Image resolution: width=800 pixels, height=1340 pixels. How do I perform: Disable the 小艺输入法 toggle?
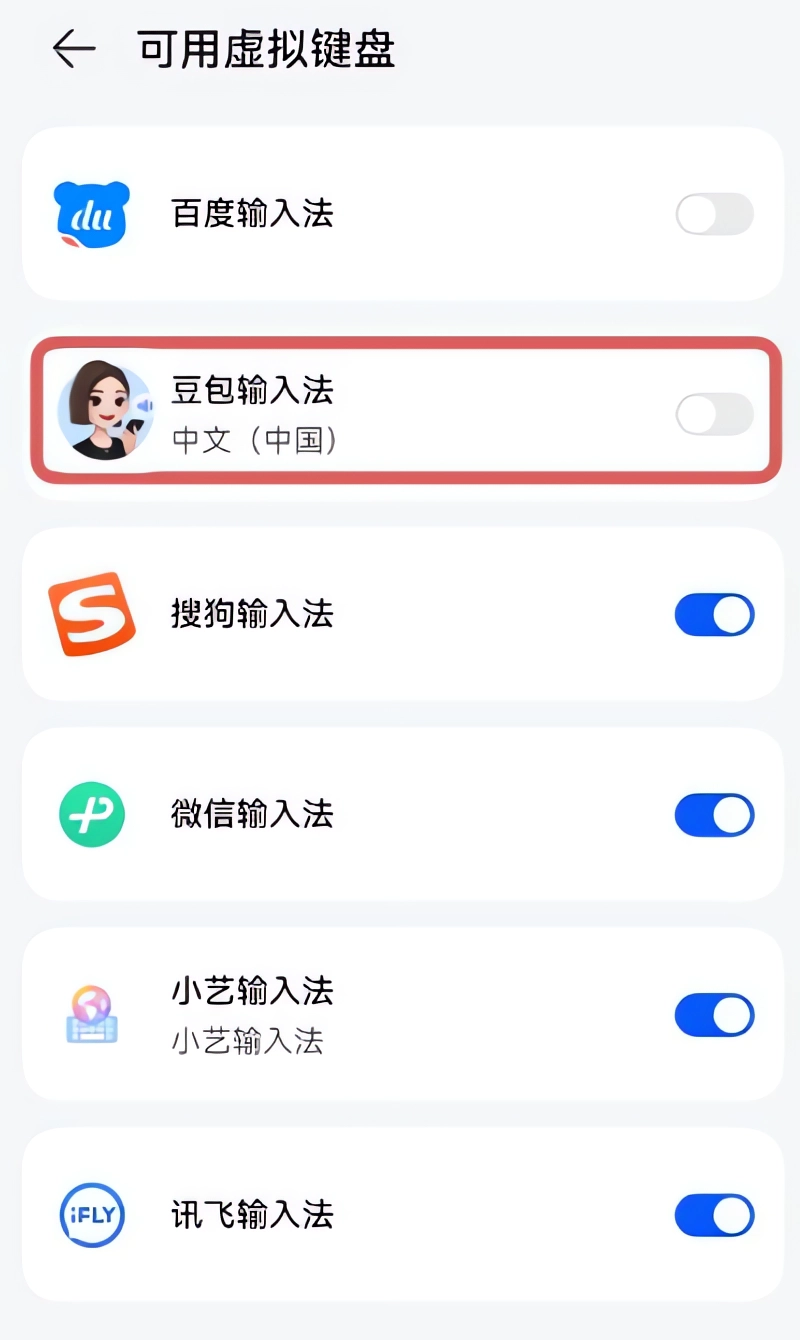point(713,1014)
